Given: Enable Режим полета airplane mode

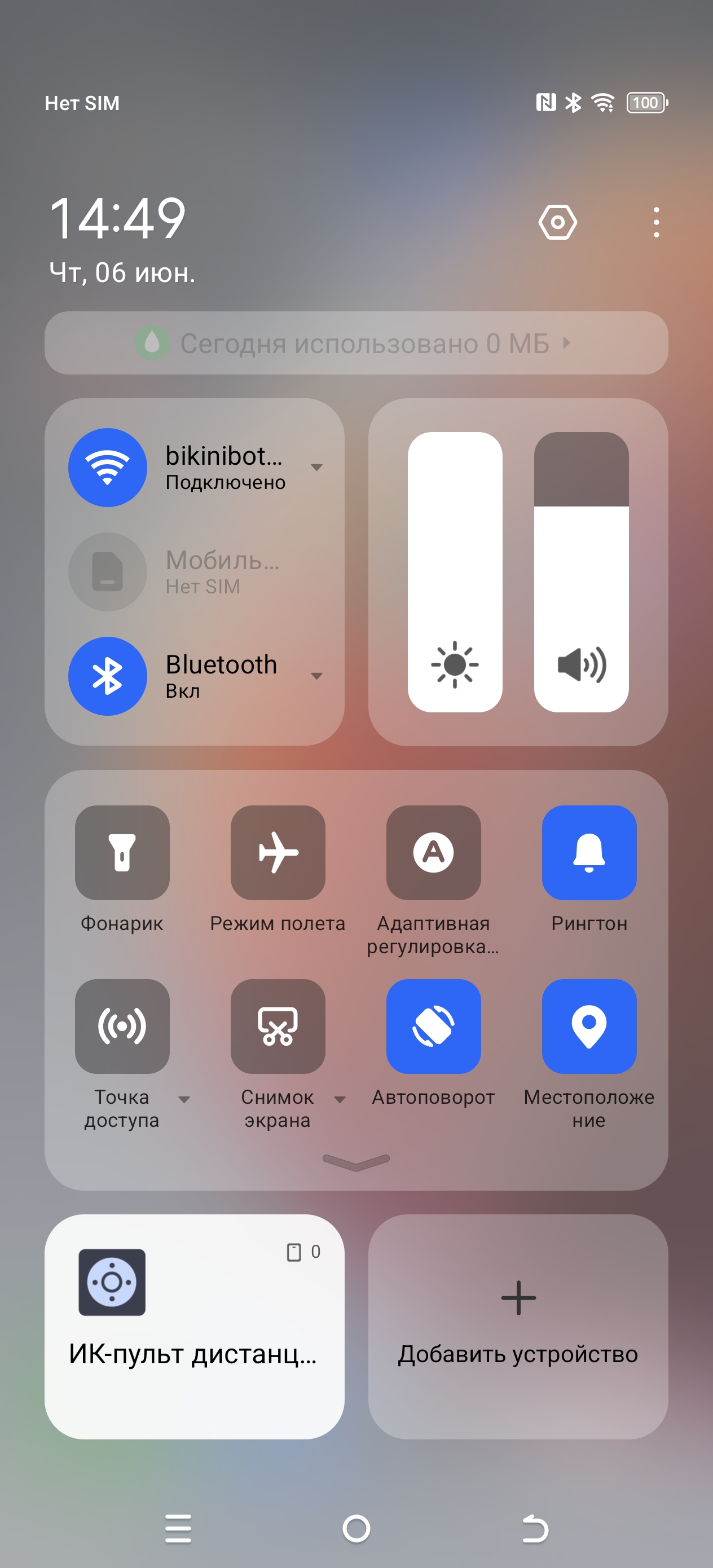Looking at the screenshot, I should [278, 853].
